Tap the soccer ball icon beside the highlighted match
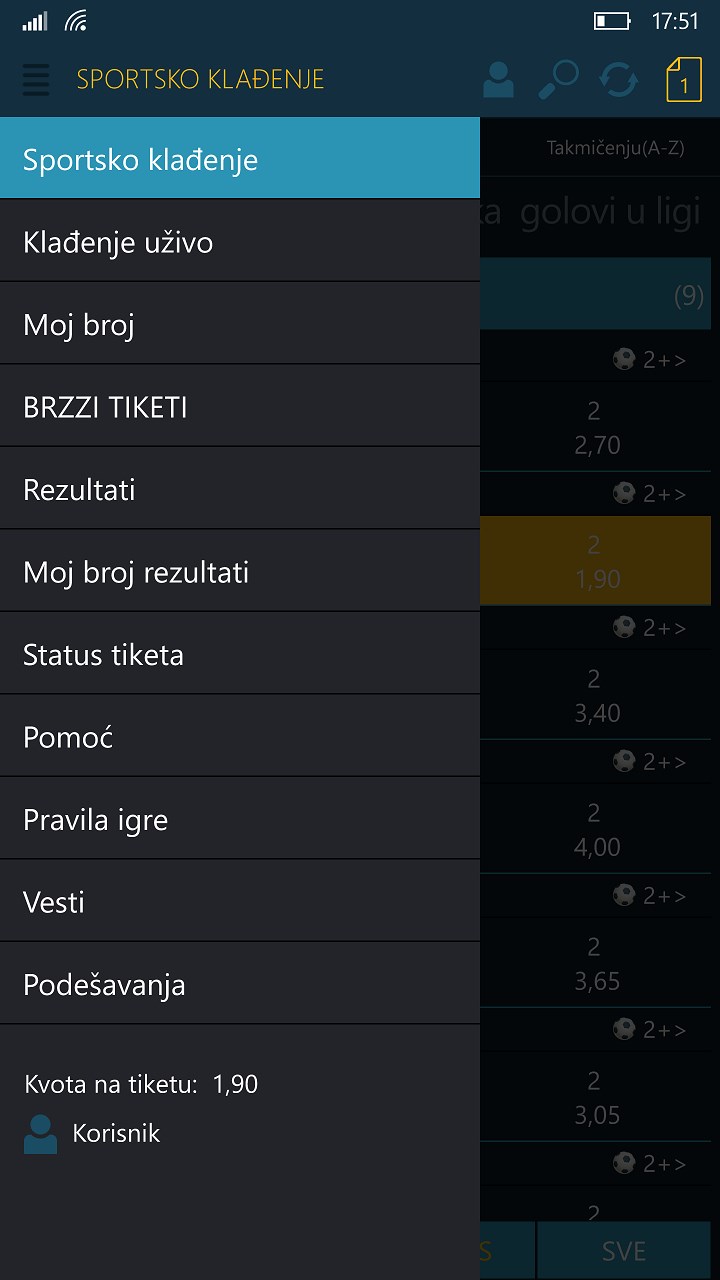 coord(622,493)
